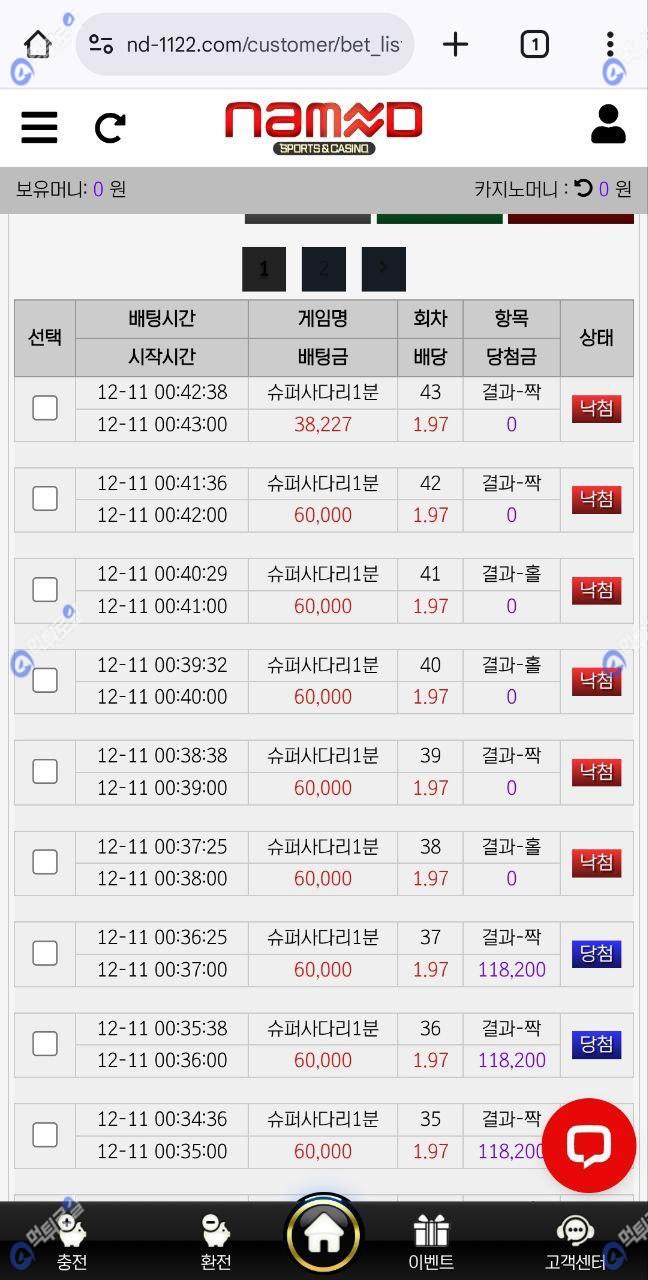Open a new browser tab
Image resolution: width=648 pixels, height=1280 pixels.
455,44
